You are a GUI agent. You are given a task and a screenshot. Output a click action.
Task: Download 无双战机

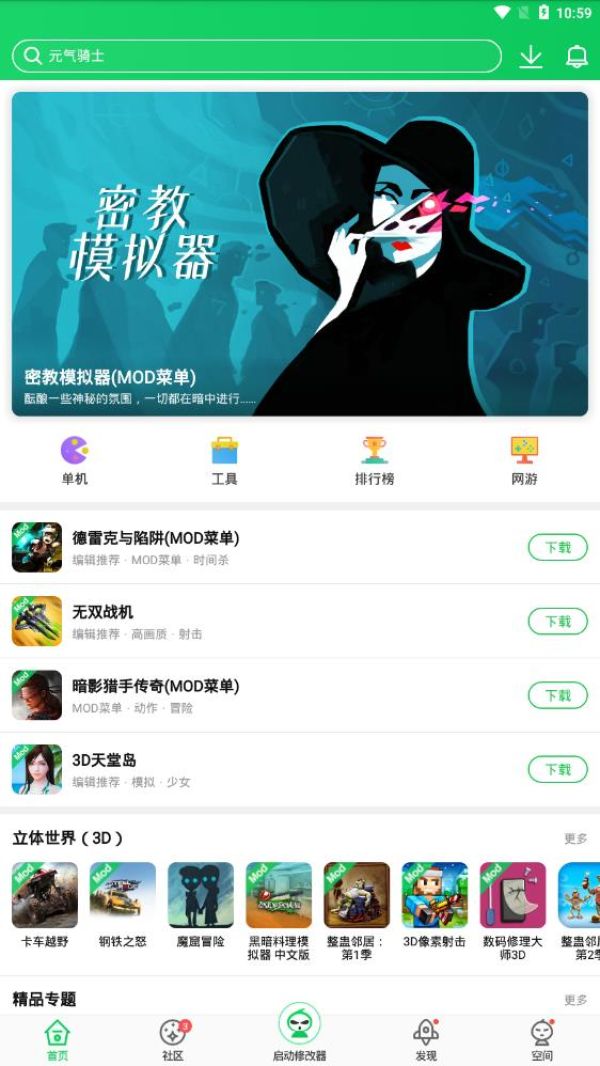(557, 621)
